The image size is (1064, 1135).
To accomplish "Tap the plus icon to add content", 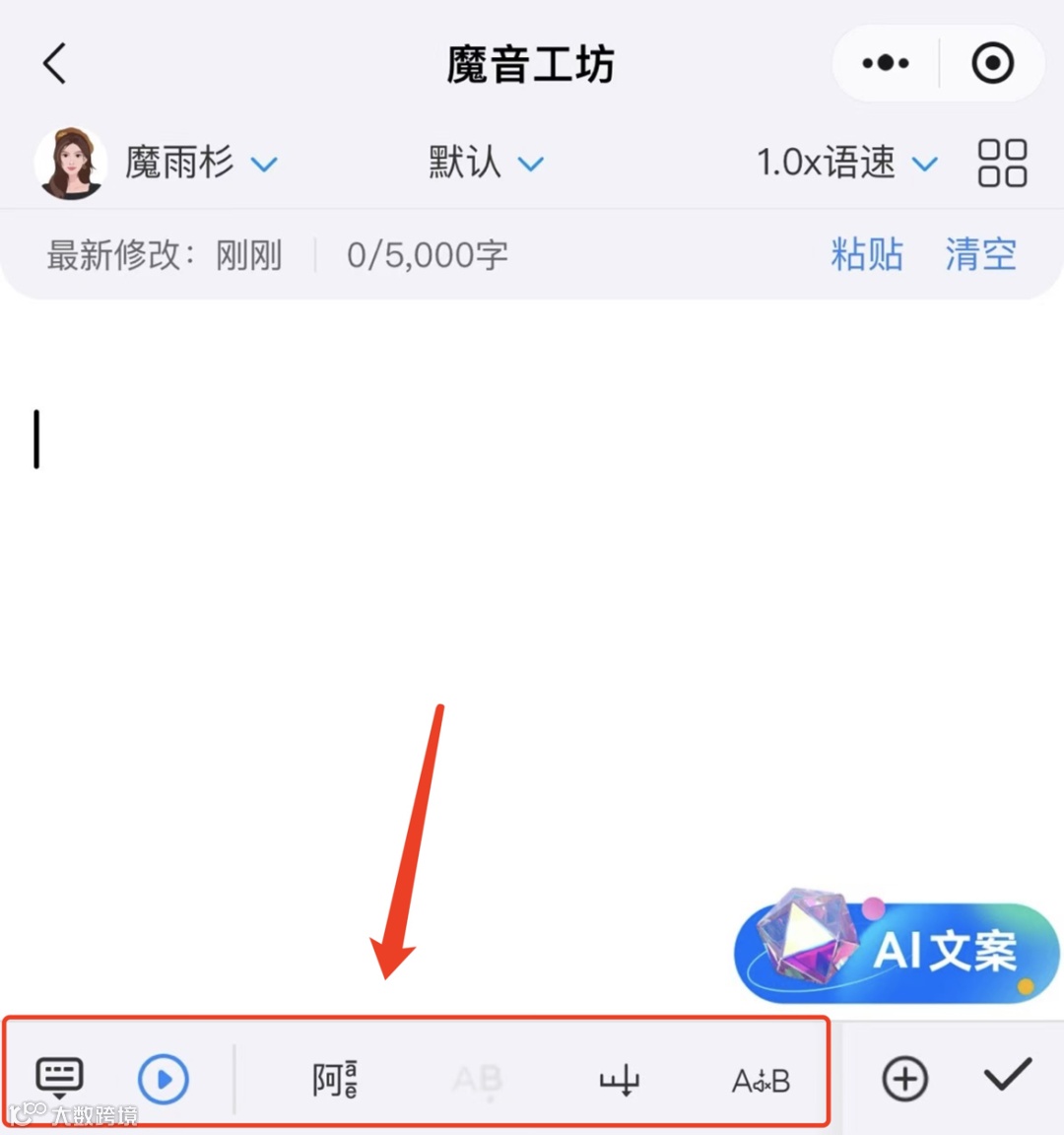I will (x=904, y=1078).
